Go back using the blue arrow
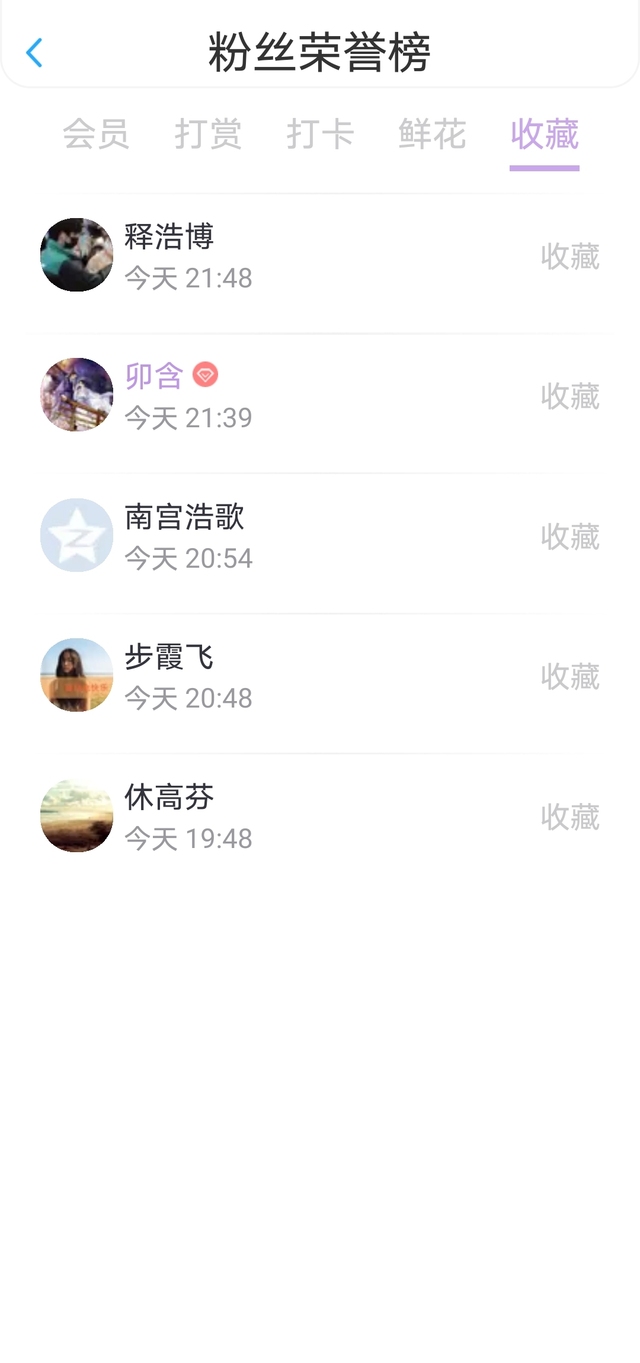The width and height of the screenshot is (640, 1363). coord(34,53)
